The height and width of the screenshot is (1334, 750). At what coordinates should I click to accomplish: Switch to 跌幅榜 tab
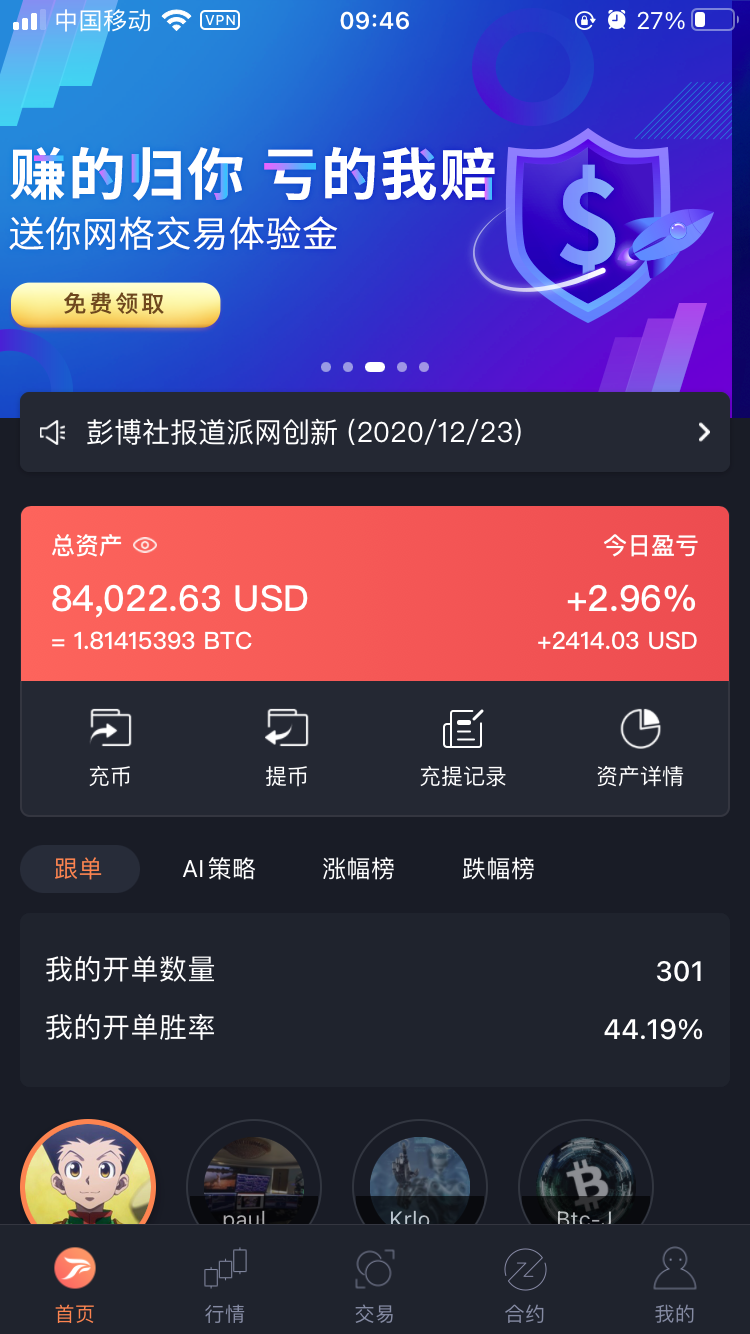coord(498,868)
